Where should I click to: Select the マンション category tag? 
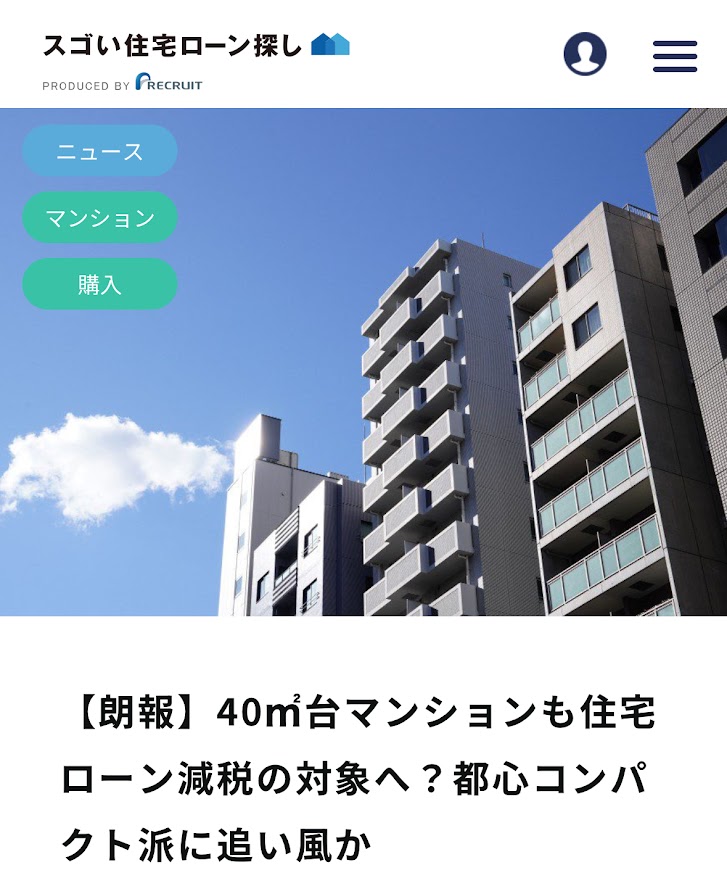tap(100, 218)
